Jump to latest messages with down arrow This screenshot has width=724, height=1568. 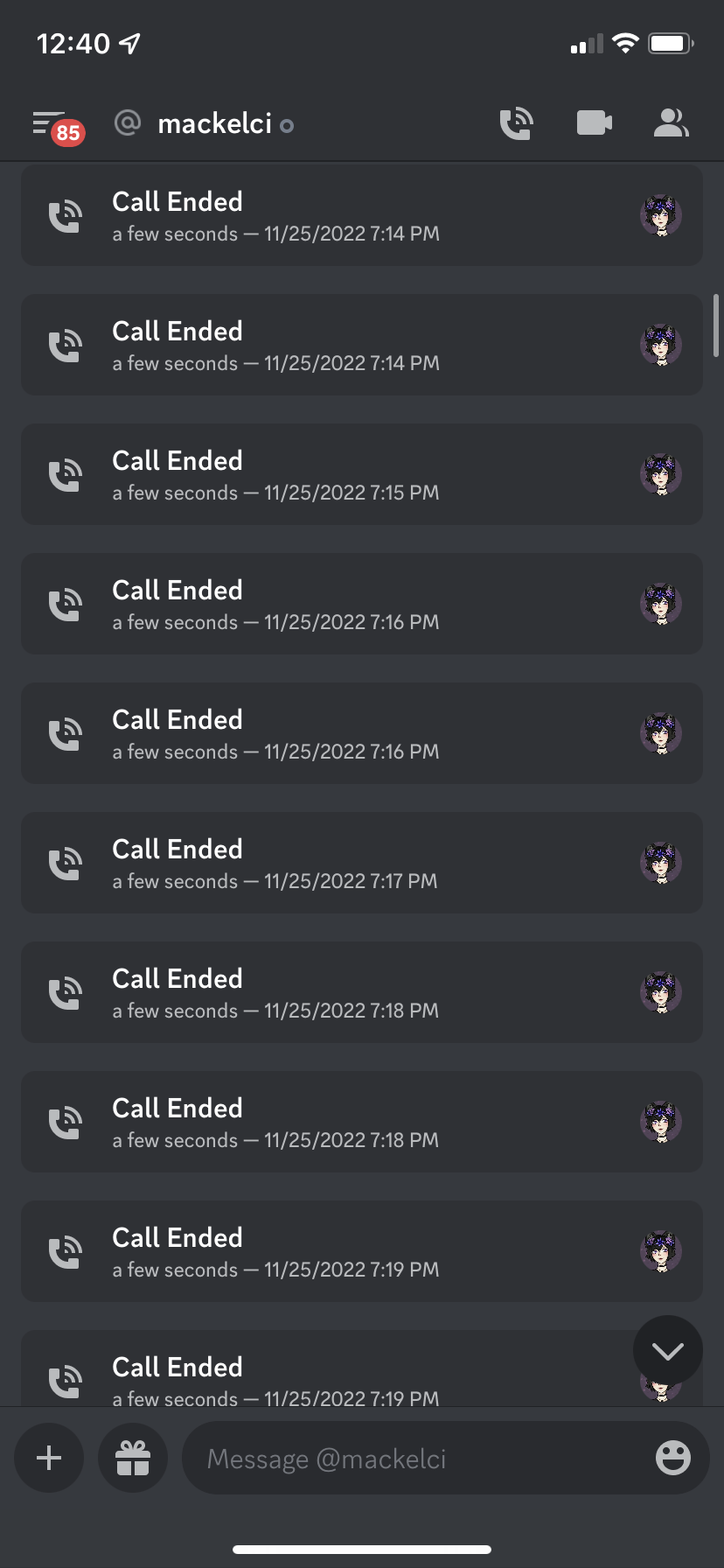[667, 1351]
